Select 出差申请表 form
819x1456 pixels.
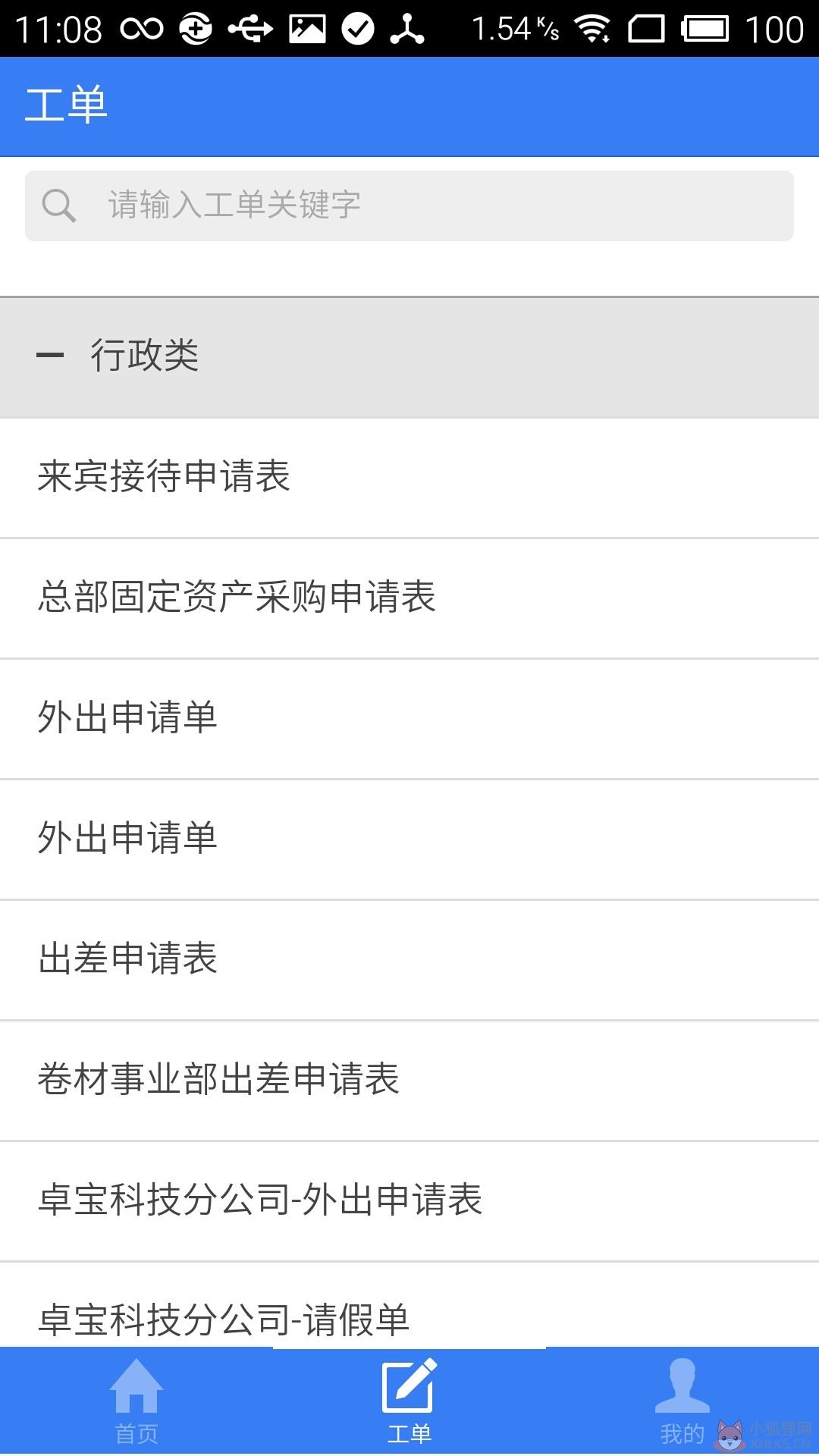409,960
